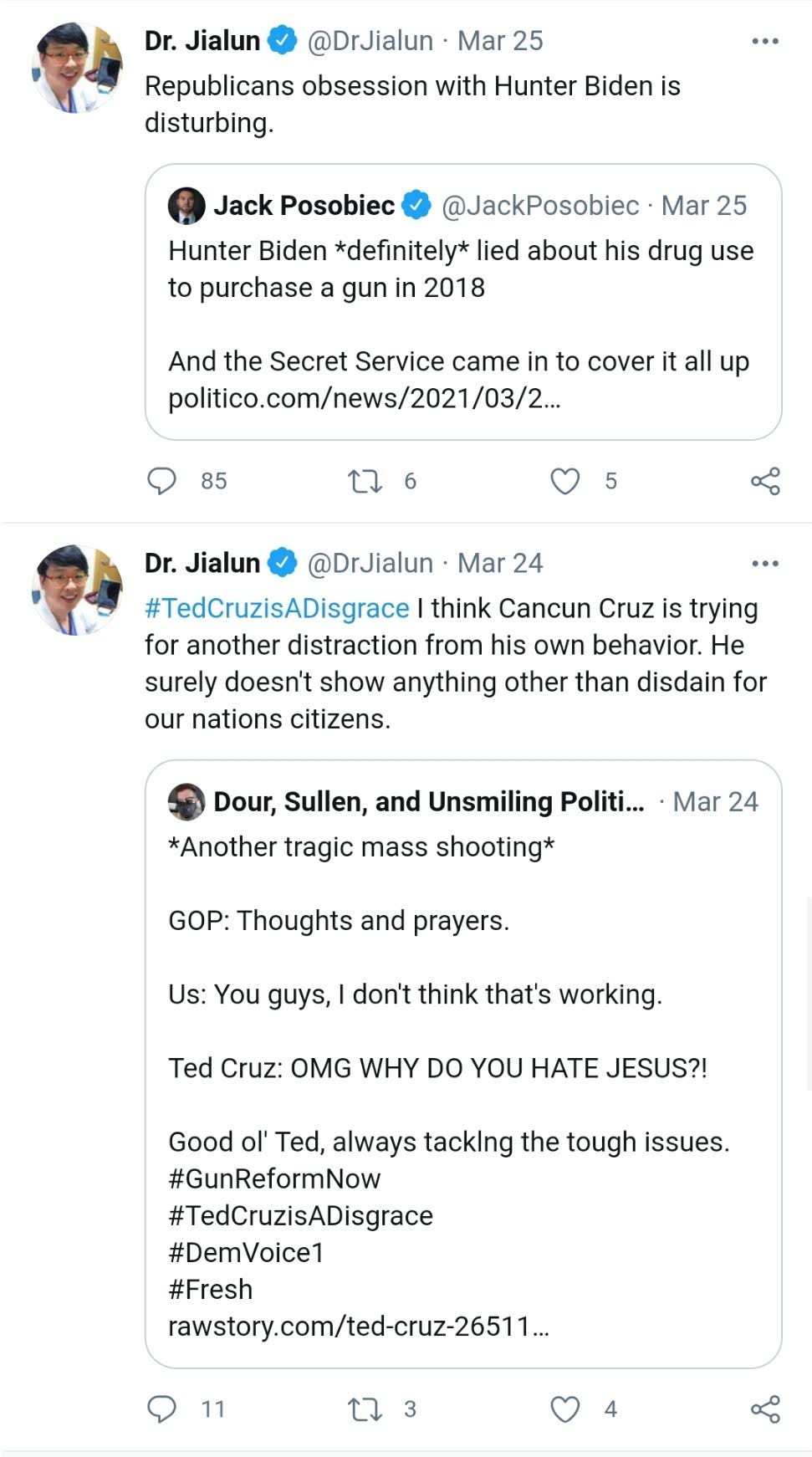Tap the blue #TedCruzisADisgrace hashtag

pyautogui.click(x=277, y=608)
